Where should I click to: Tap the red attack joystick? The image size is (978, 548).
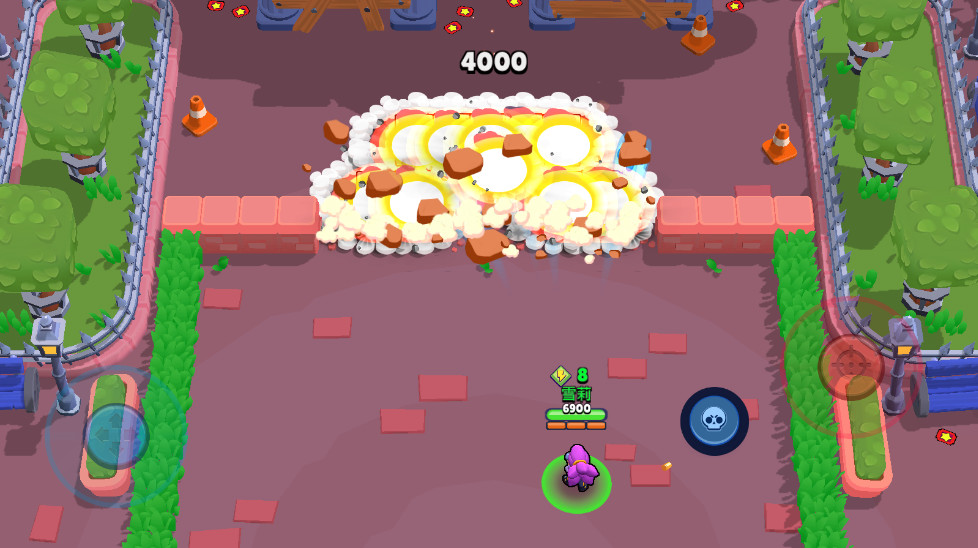(x=851, y=366)
